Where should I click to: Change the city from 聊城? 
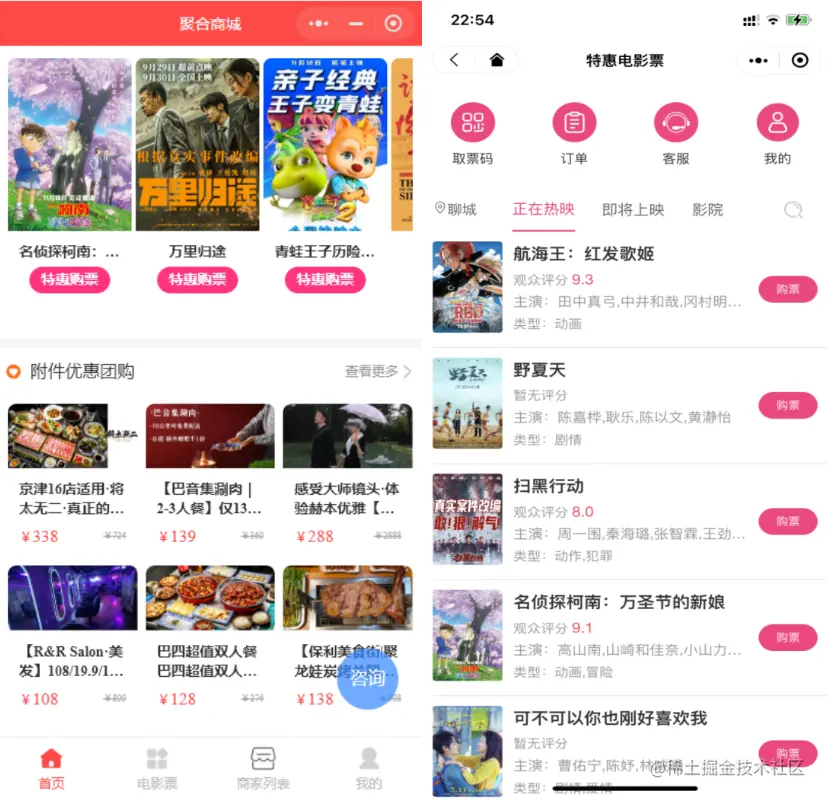pyautogui.click(x=456, y=209)
